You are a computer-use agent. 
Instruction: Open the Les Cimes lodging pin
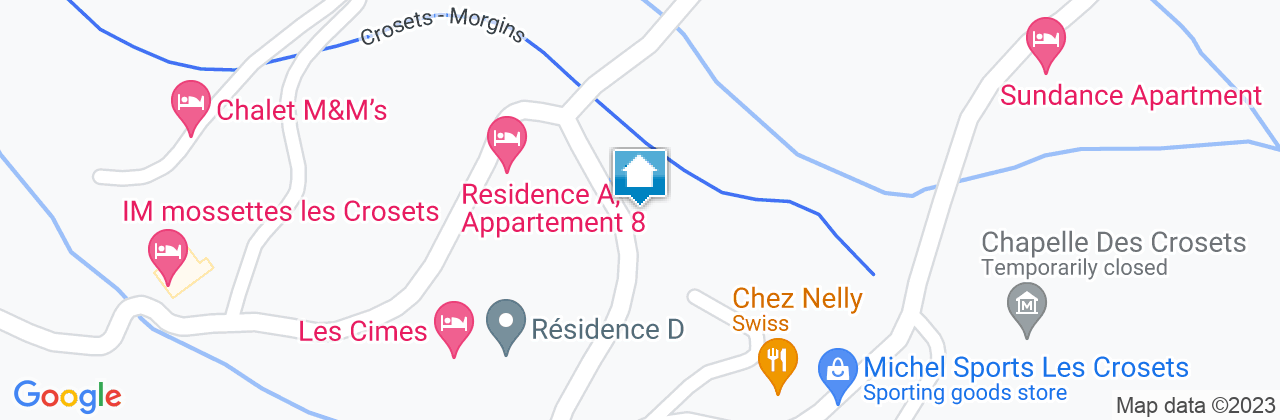455,324
